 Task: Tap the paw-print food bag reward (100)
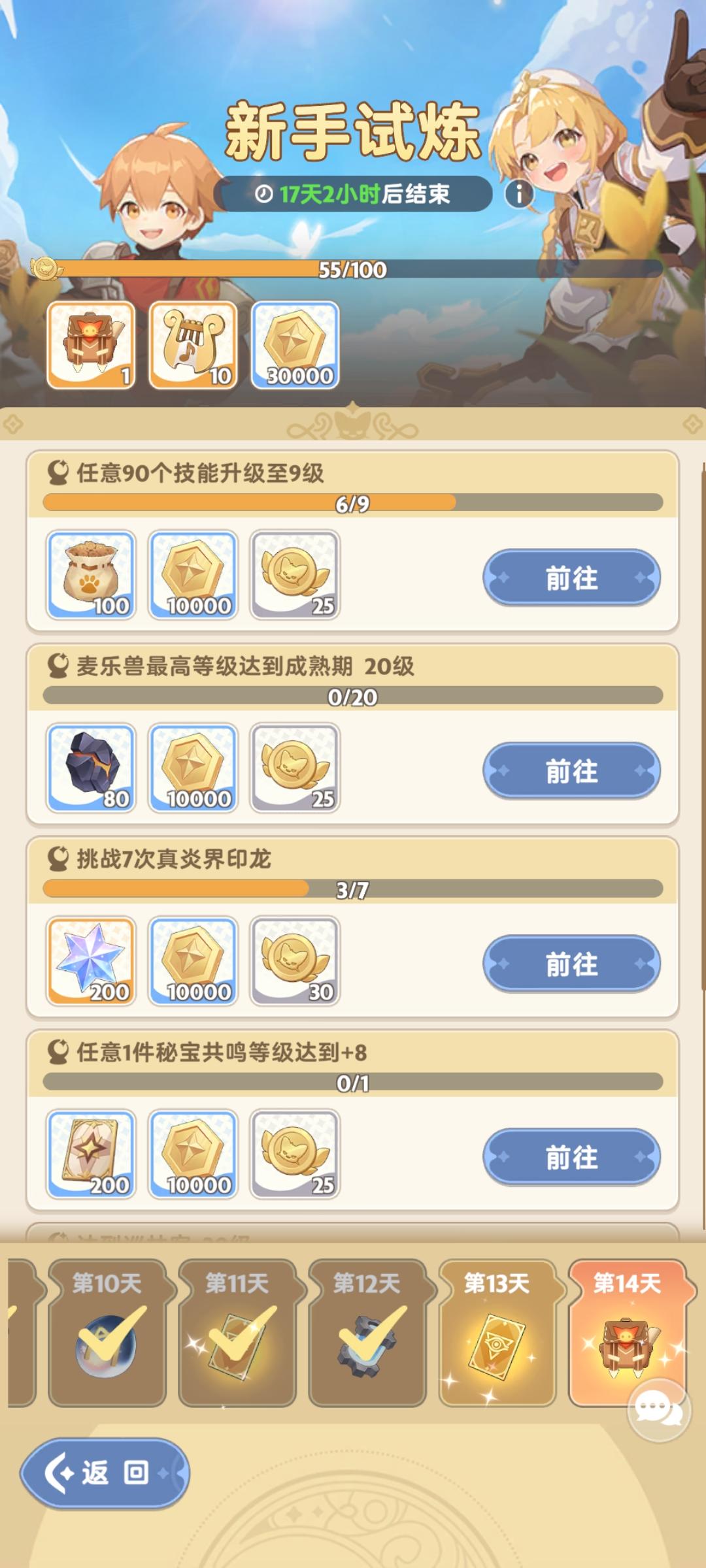coord(92,575)
